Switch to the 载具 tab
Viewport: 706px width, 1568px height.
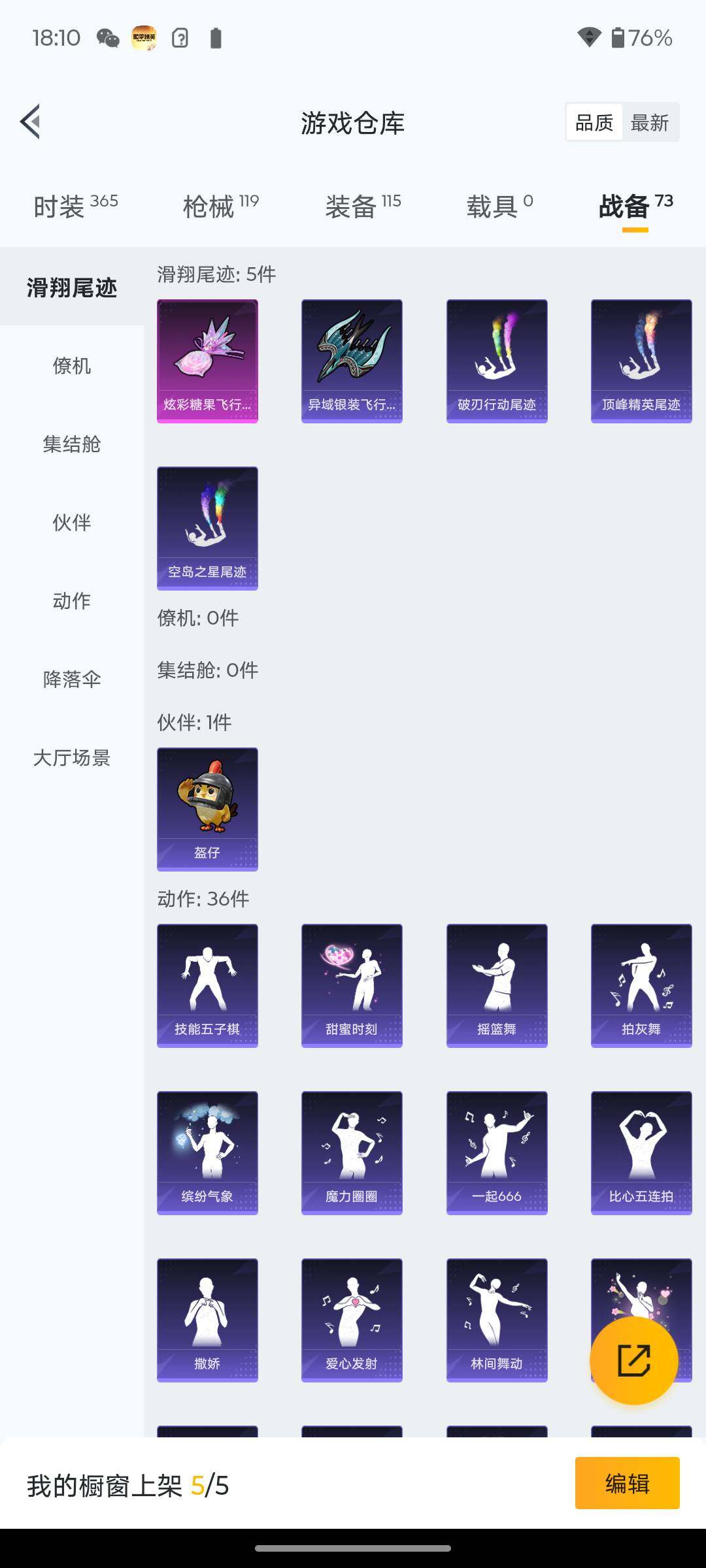point(499,206)
